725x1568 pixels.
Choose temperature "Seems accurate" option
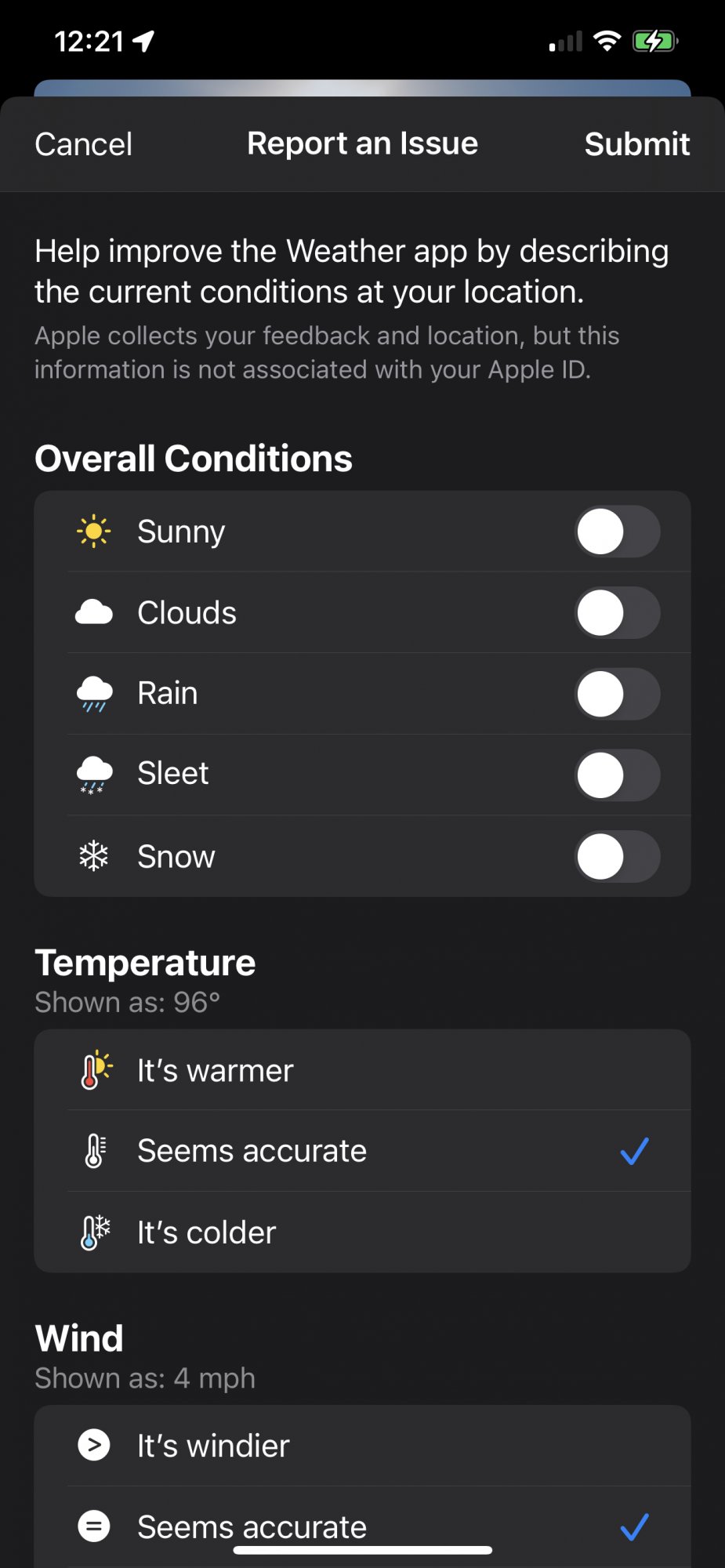(x=362, y=1151)
